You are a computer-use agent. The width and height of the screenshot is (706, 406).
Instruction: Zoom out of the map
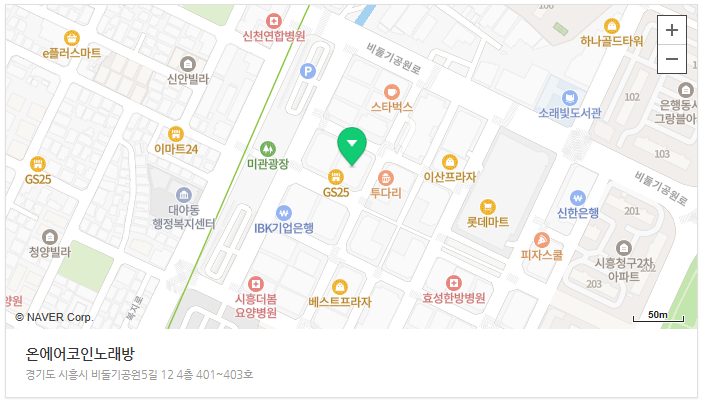click(x=671, y=60)
